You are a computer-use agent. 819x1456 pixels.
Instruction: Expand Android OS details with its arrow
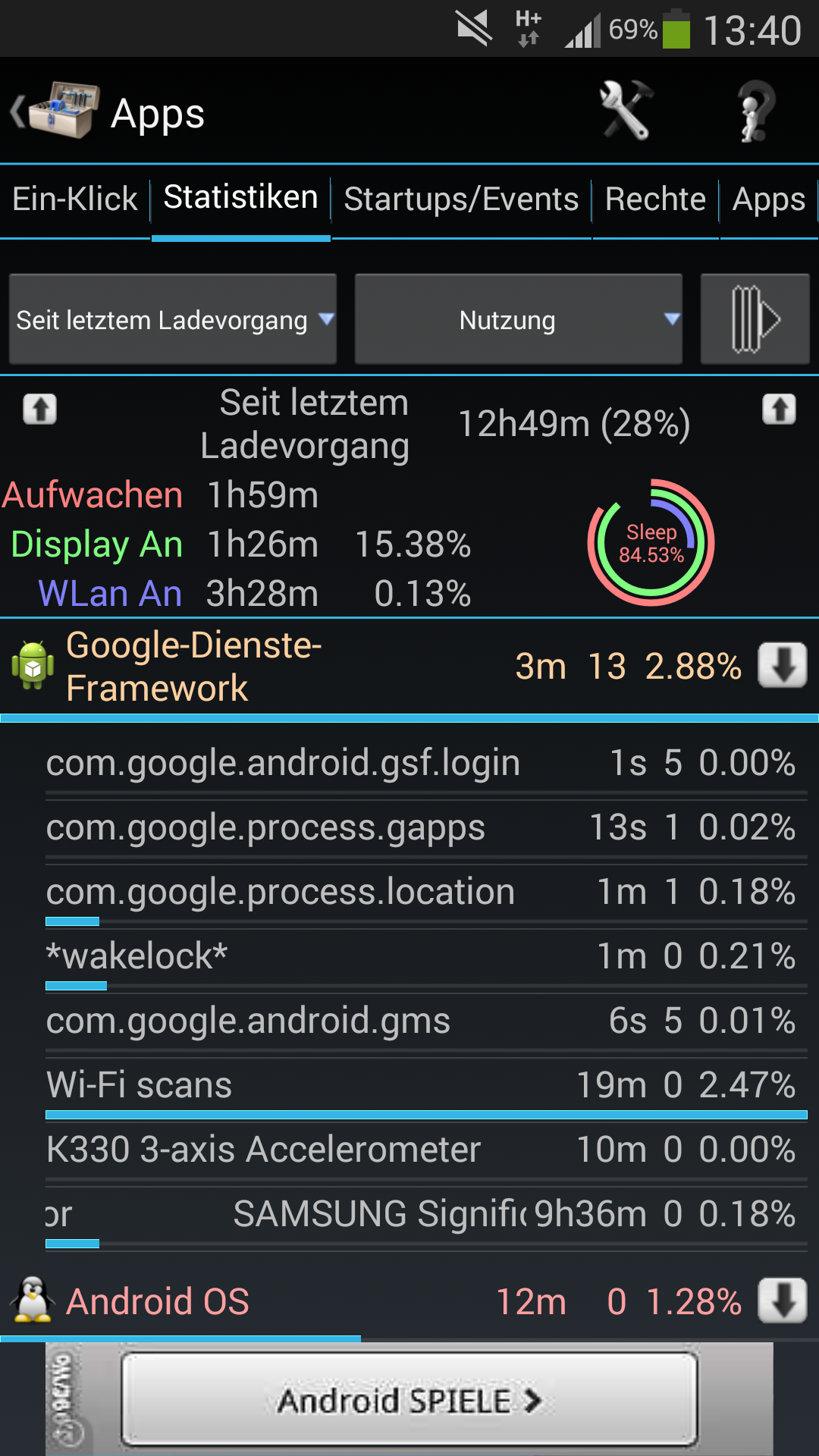[x=783, y=1301]
